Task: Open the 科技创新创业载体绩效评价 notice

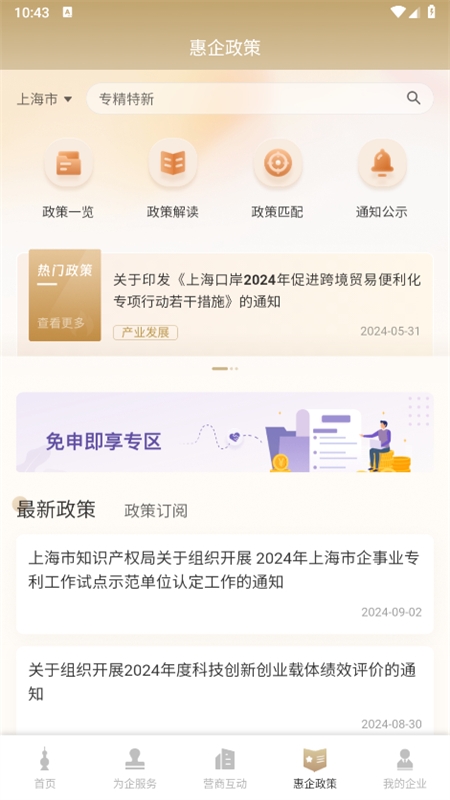Action: point(225,691)
